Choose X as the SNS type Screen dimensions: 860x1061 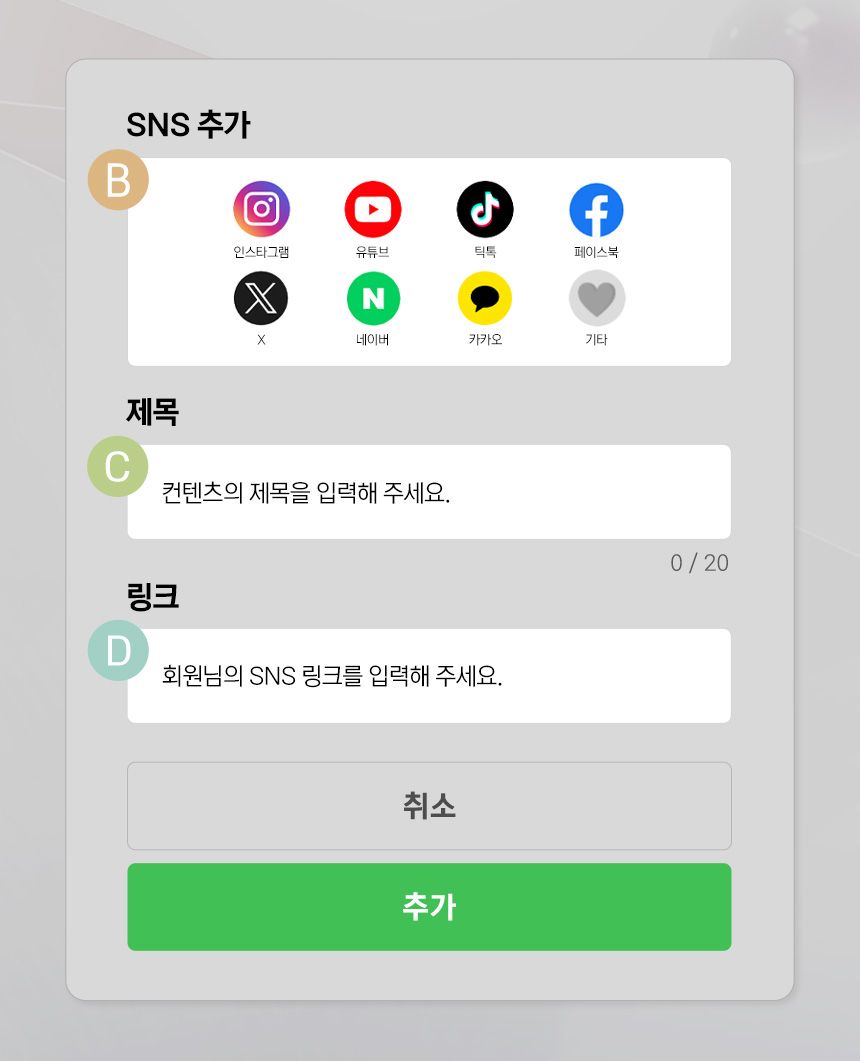tap(261, 298)
